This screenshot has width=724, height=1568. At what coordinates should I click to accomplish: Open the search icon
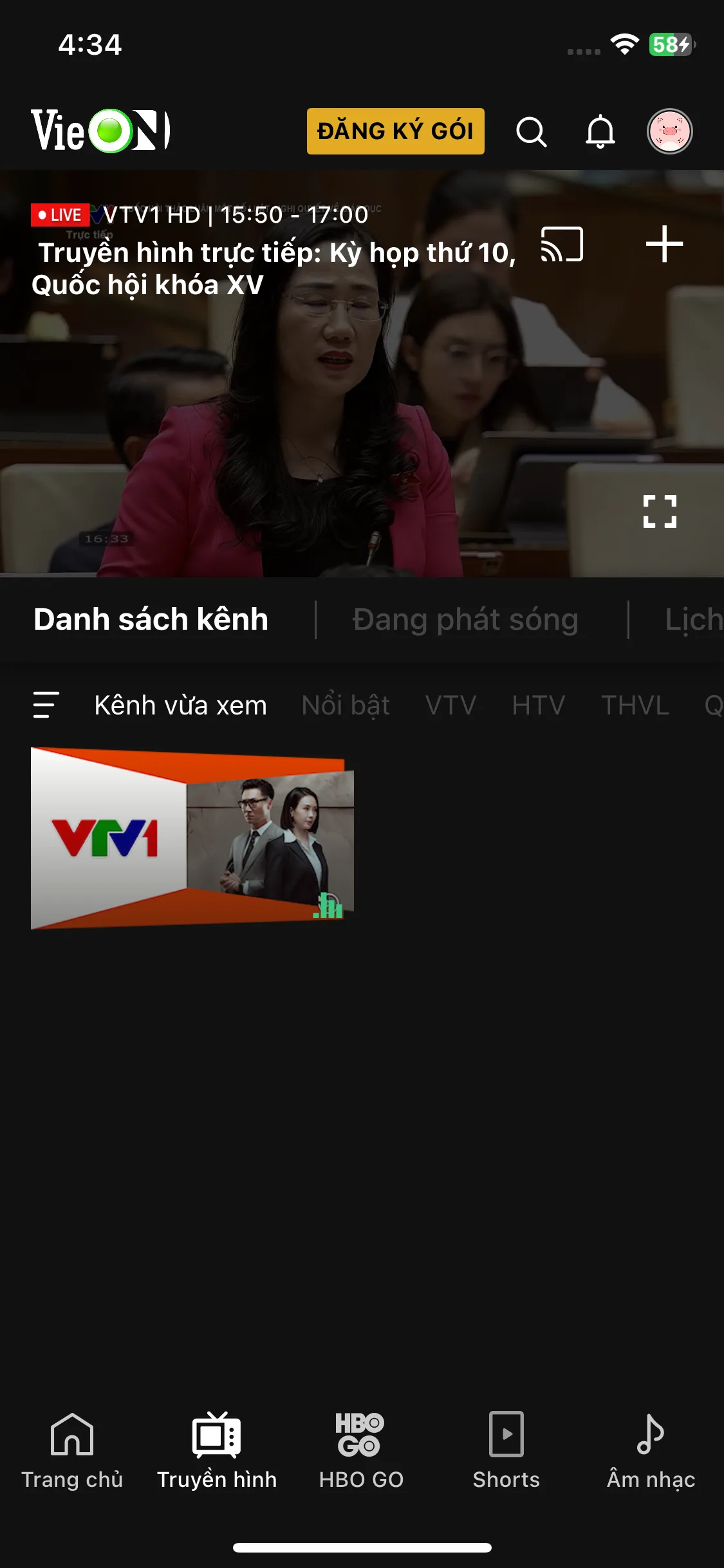point(531,132)
